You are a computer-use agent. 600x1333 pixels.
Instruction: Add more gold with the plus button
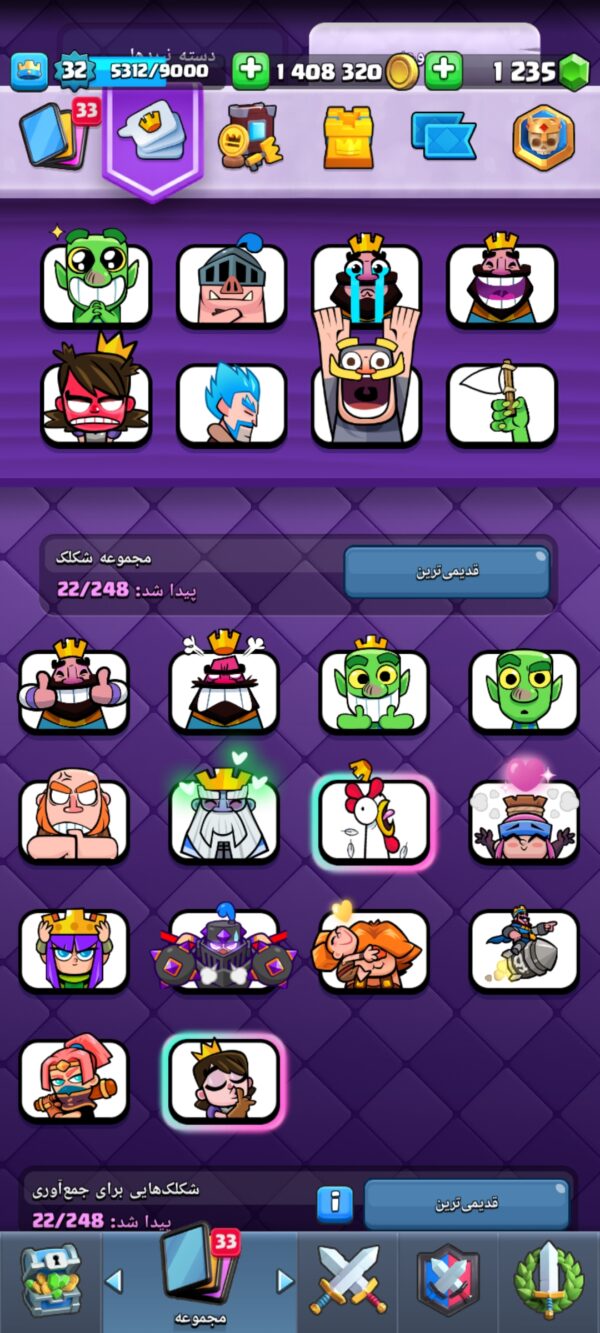point(251,71)
